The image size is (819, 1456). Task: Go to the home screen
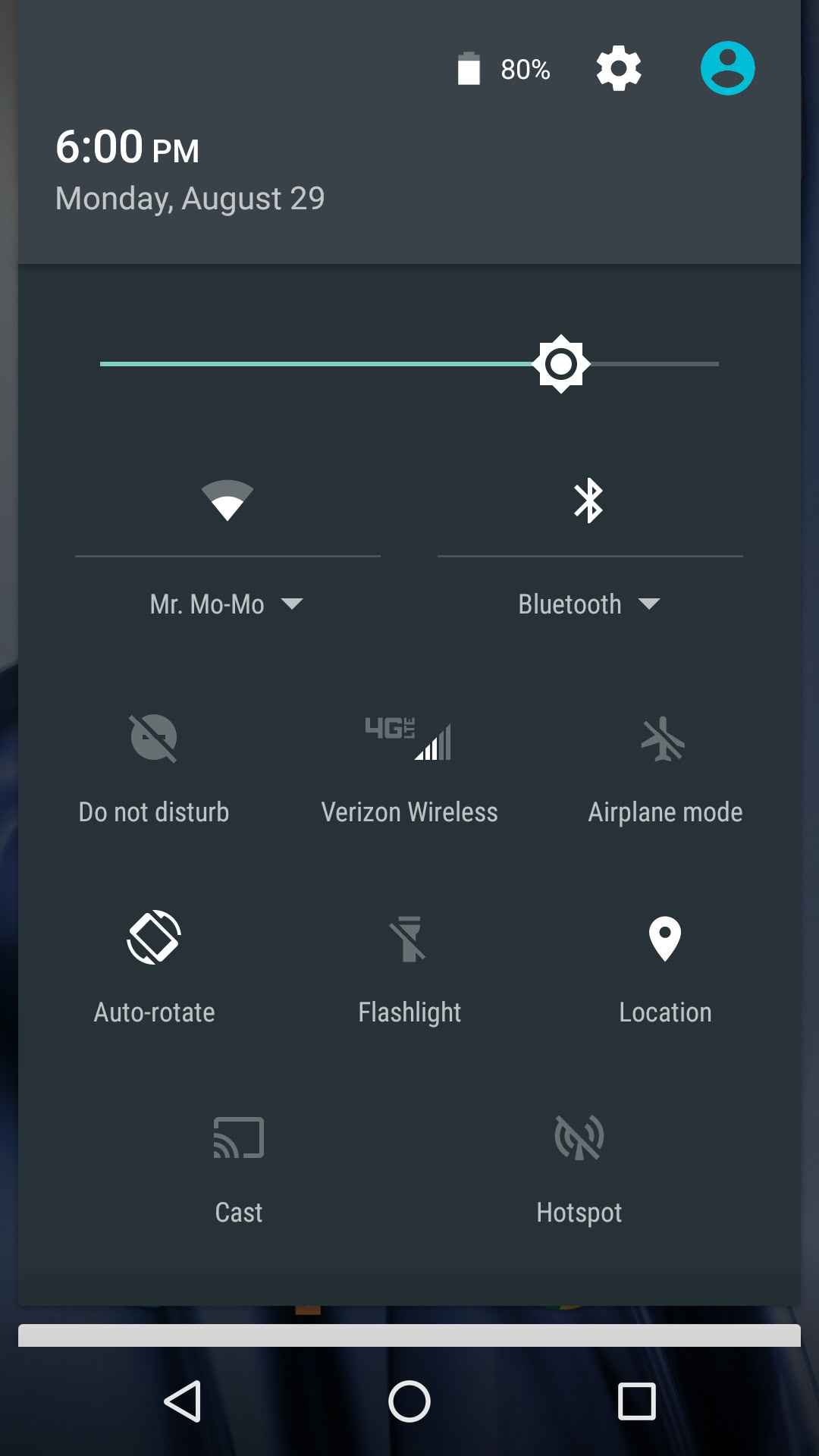(x=409, y=1401)
